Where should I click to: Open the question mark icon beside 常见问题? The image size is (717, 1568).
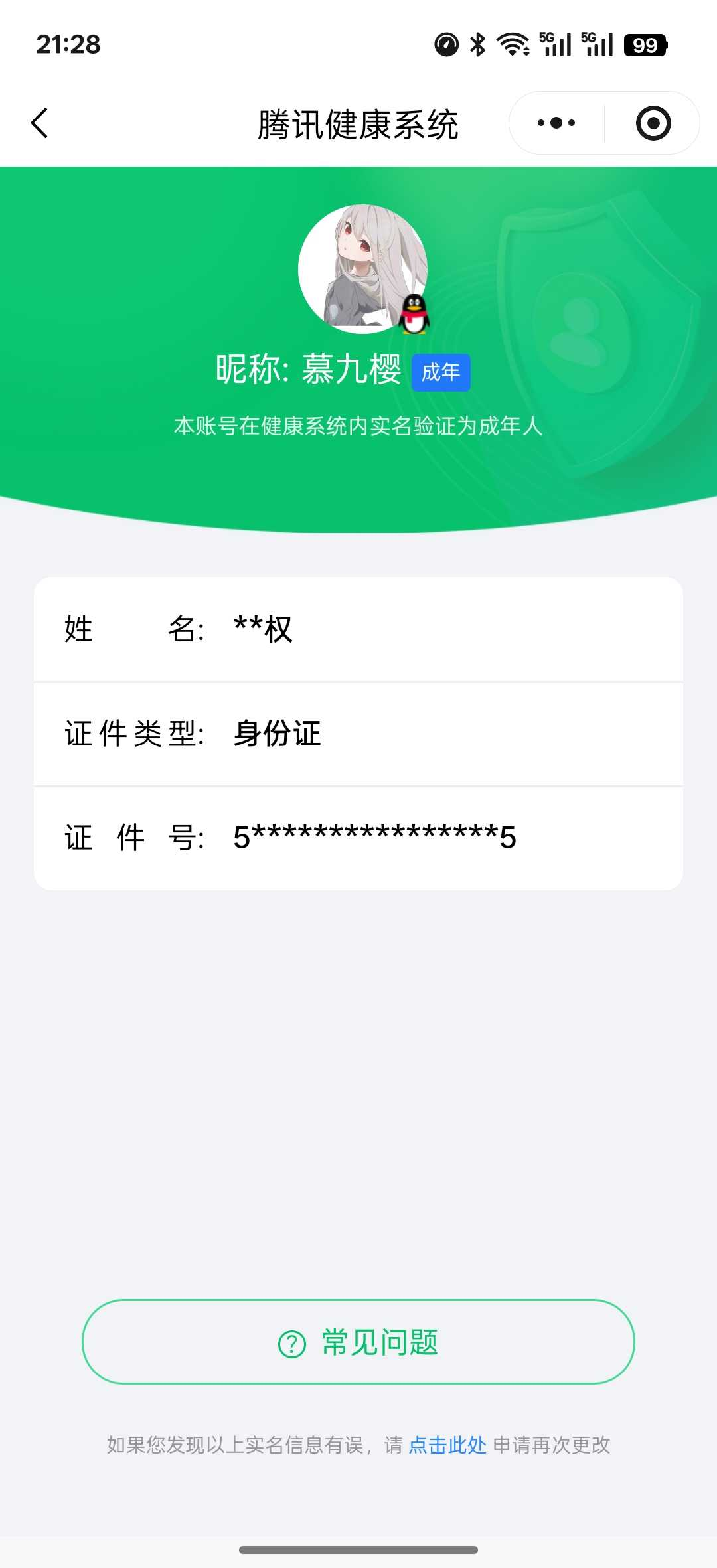click(291, 1342)
